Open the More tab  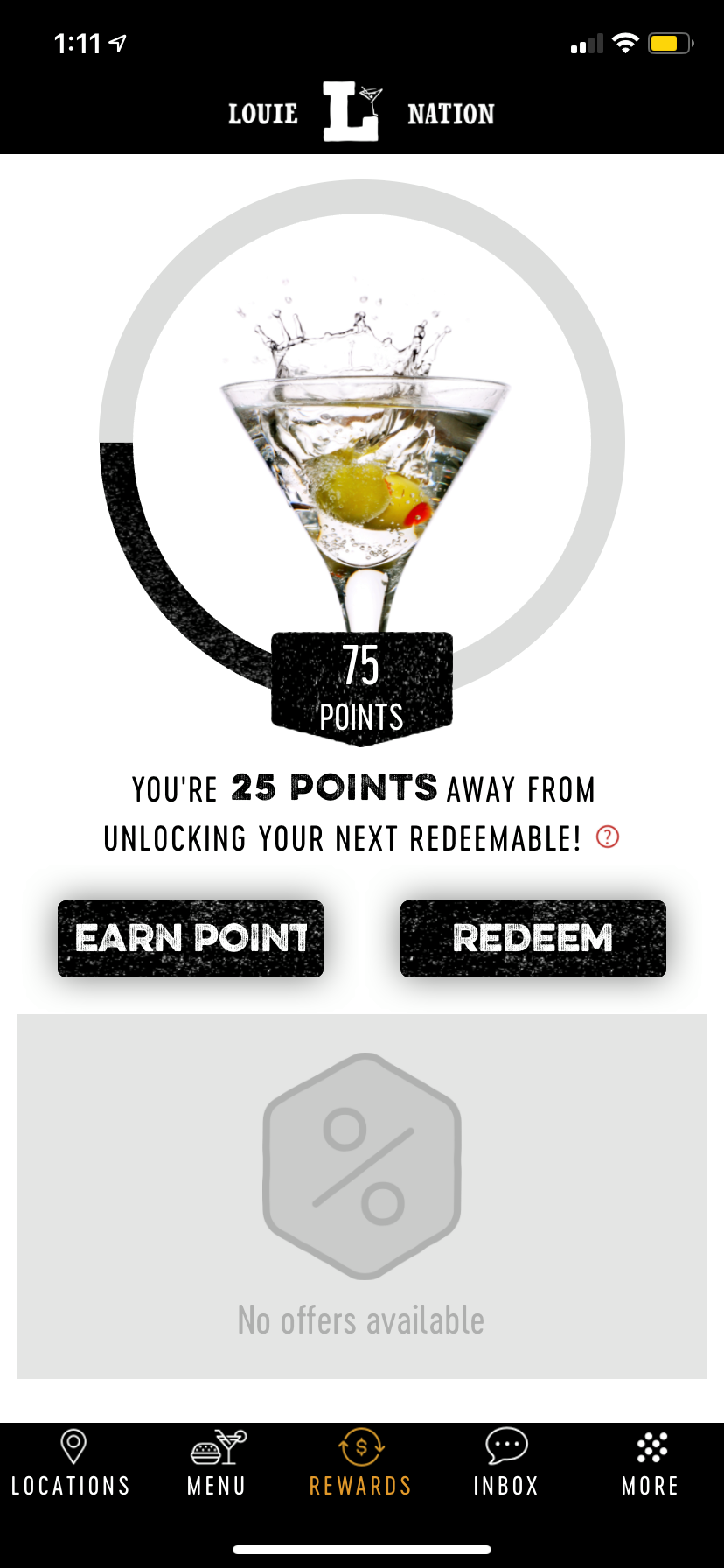(x=651, y=1463)
